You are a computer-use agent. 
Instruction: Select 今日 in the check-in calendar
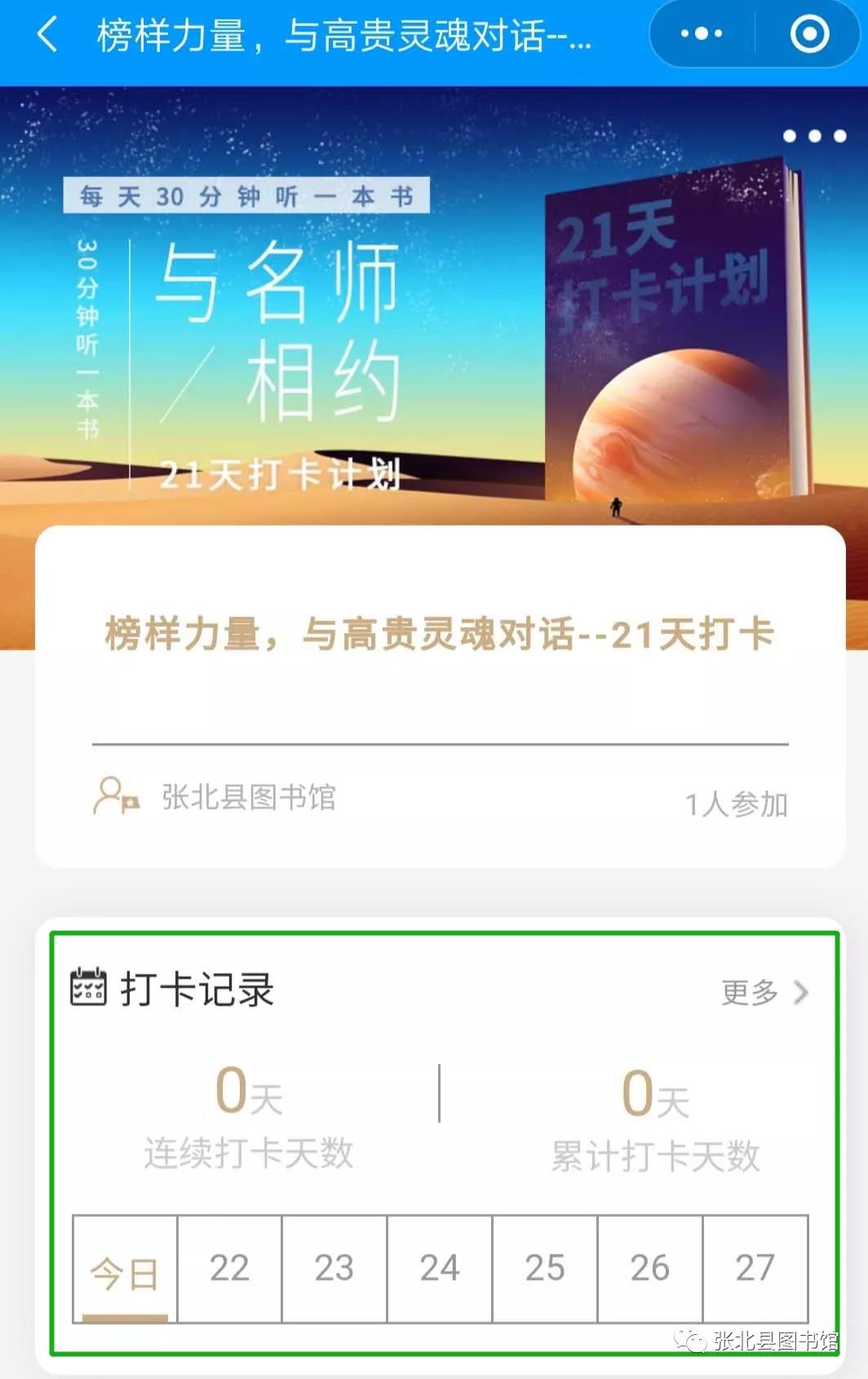coord(124,1270)
